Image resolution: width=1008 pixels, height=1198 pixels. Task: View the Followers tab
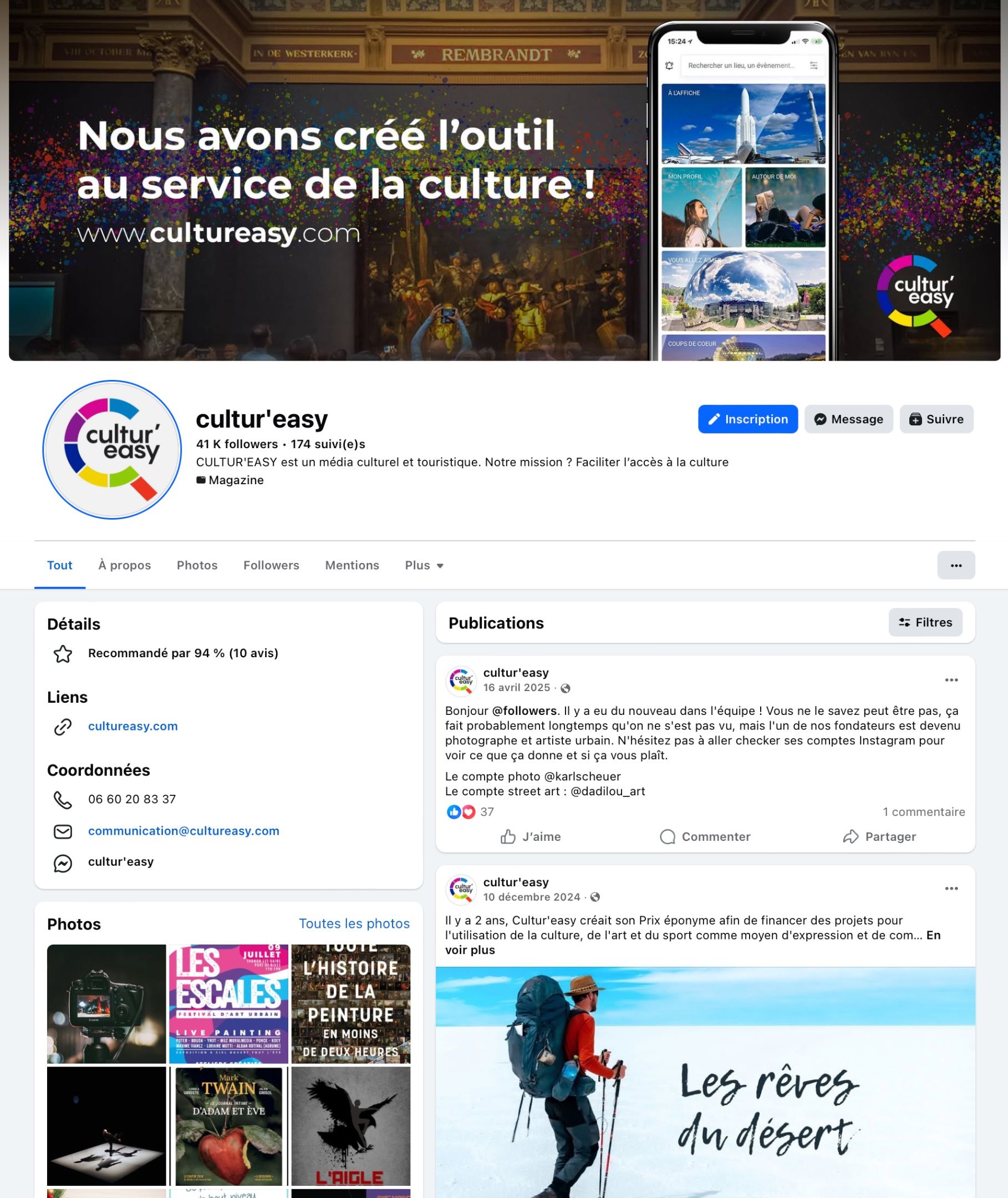[x=271, y=565]
